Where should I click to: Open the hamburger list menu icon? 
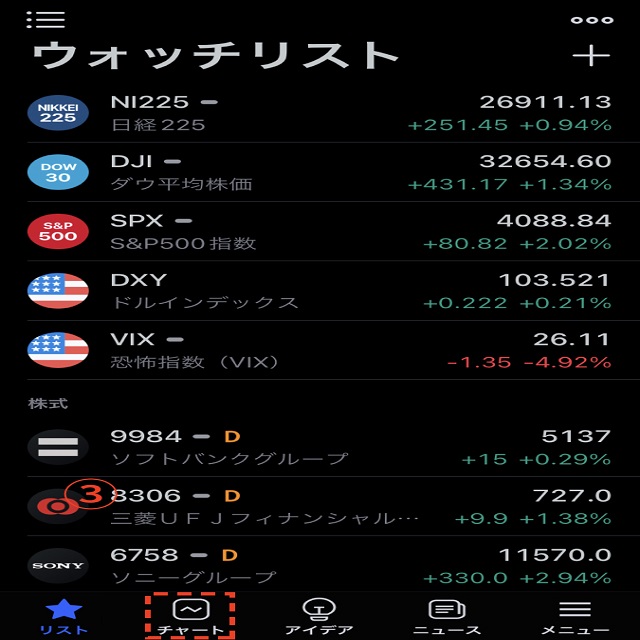pos(45,19)
